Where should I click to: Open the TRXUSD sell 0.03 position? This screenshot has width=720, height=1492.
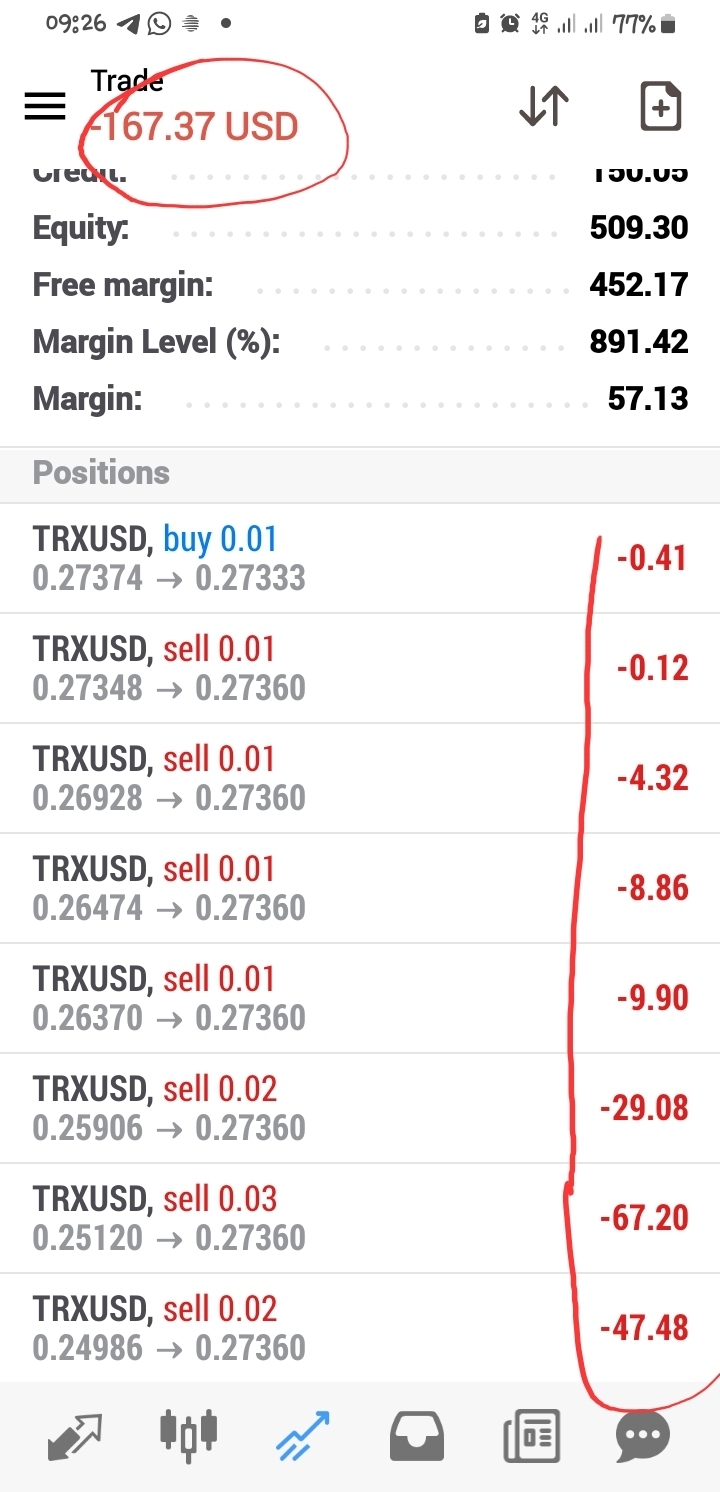(x=360, y=1218)
